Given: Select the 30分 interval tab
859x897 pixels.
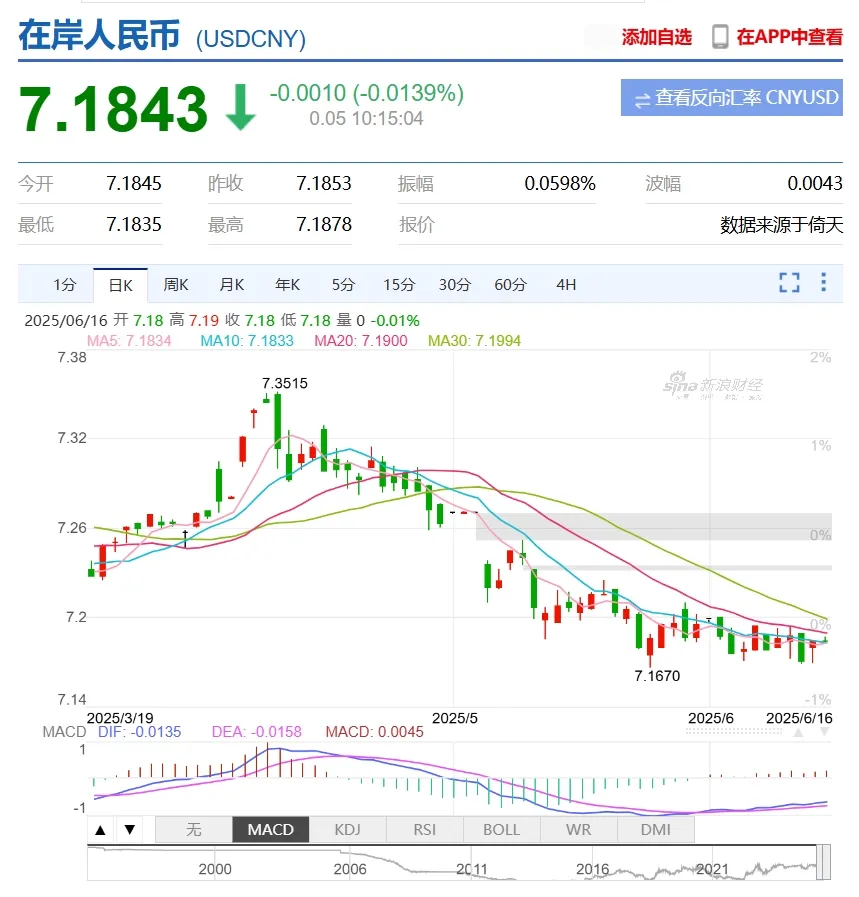Looking at the screenshot, I should tap(454, 285).
